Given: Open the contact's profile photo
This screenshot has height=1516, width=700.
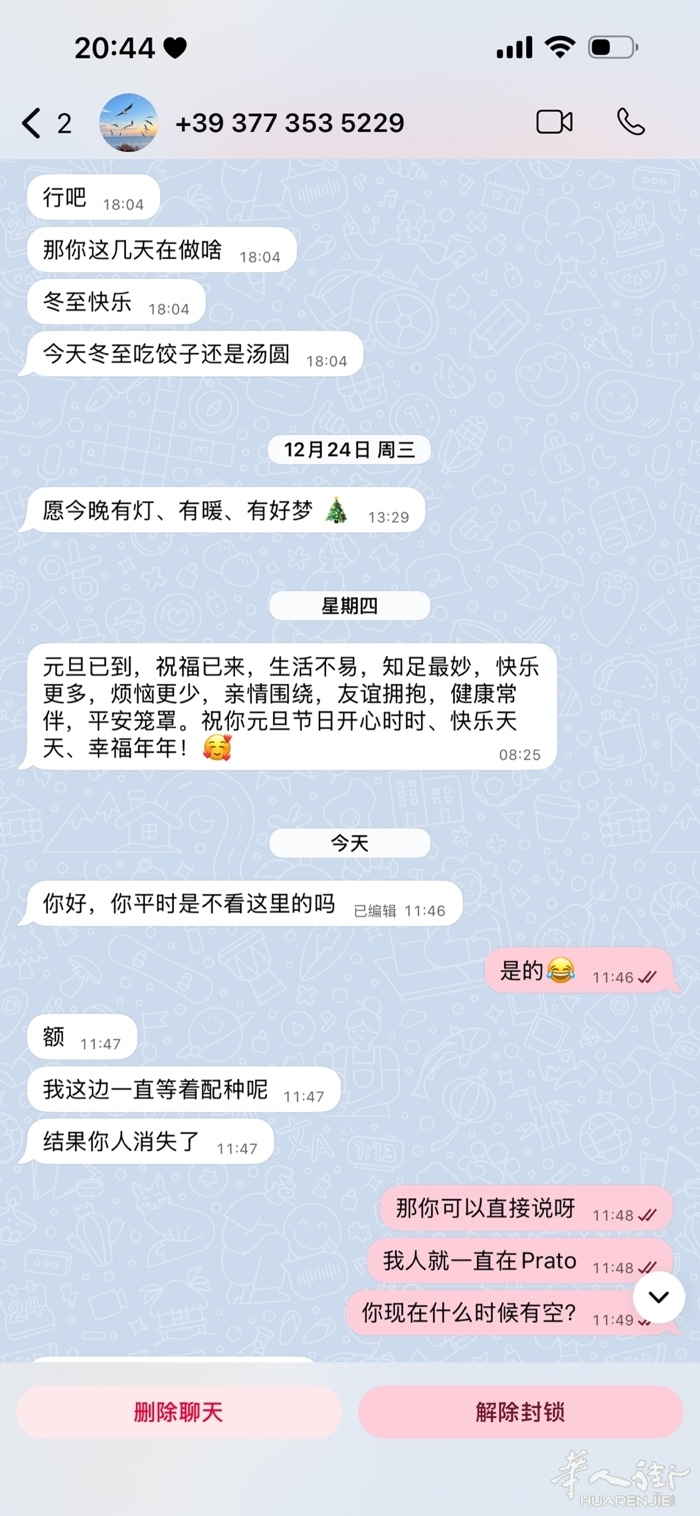Looking at the screenshot, I should coord(128,123).
